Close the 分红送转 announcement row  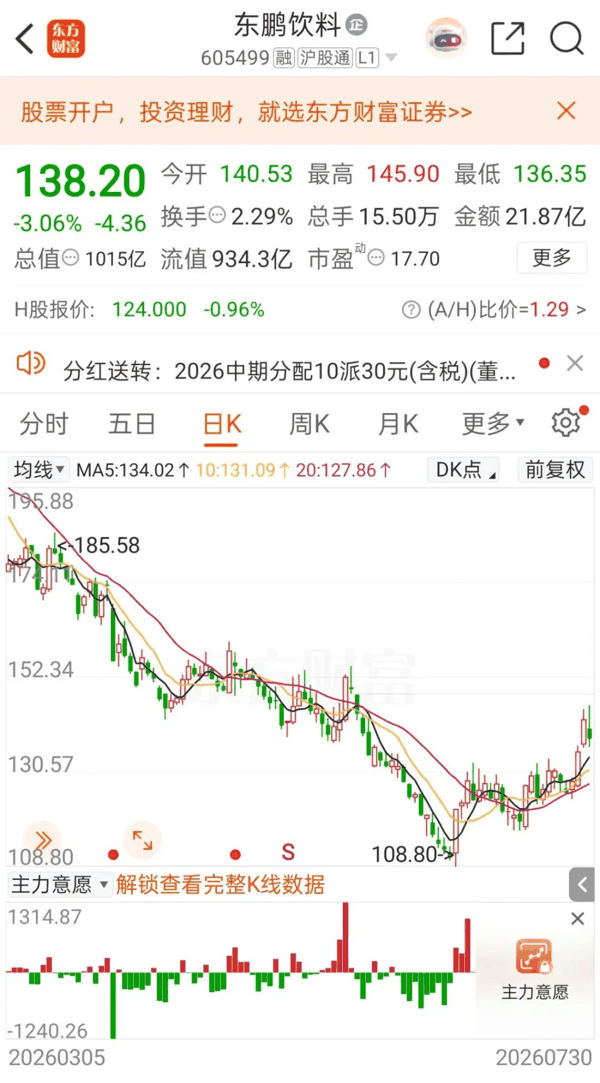(574, 363)
